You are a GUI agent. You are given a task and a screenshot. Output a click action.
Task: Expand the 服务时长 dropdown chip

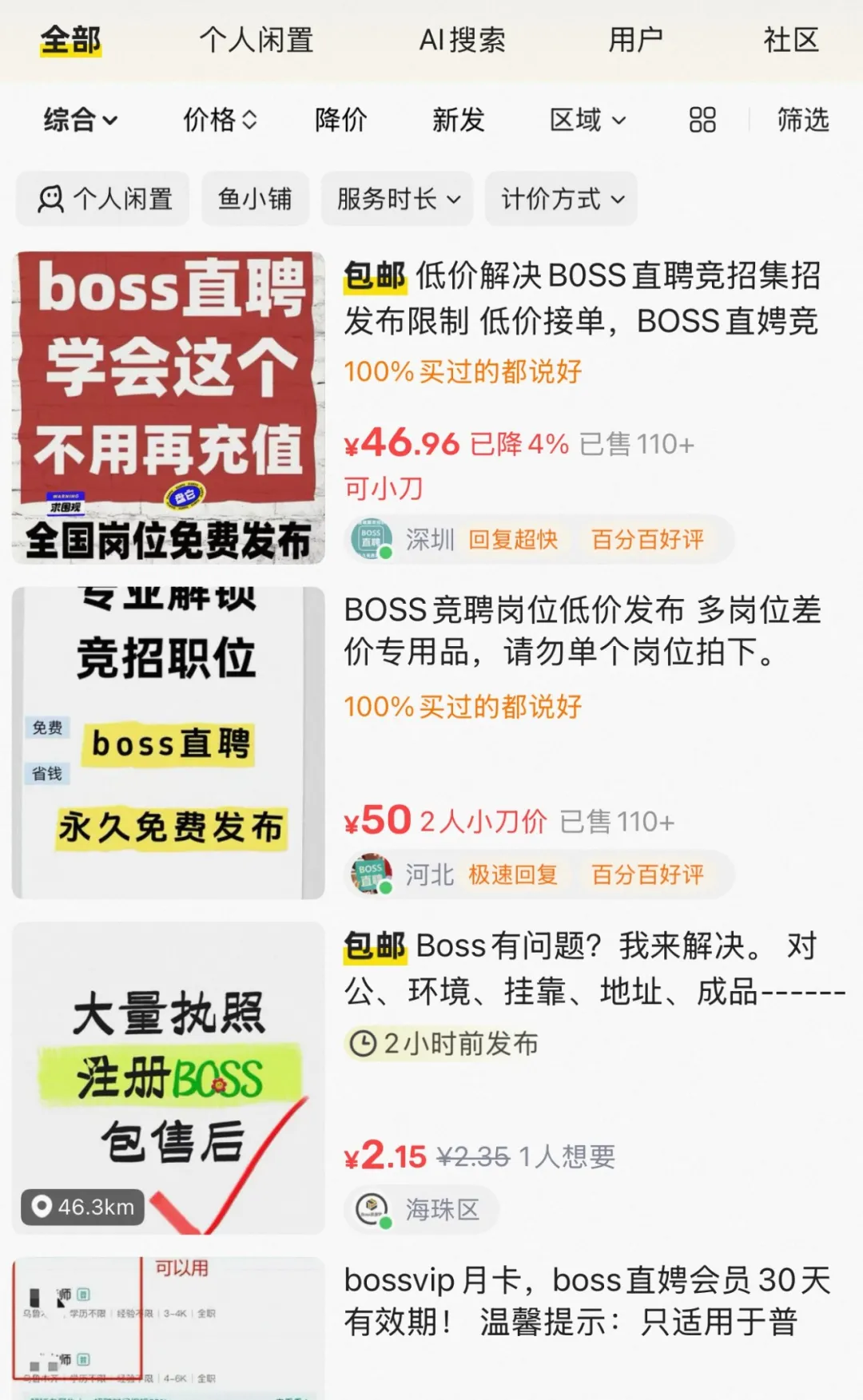[397, 199]
